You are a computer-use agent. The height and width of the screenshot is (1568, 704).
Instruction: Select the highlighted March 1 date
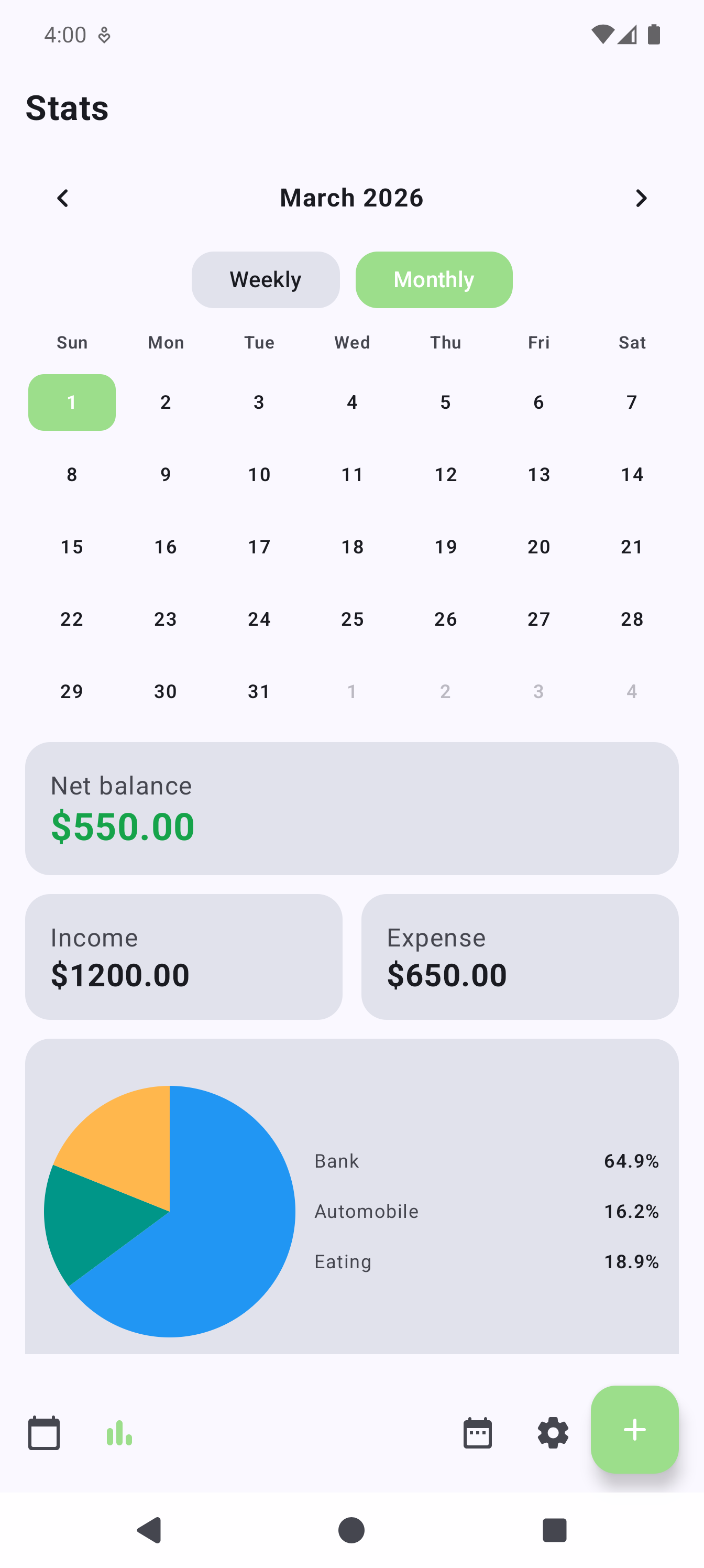(71, 402)
